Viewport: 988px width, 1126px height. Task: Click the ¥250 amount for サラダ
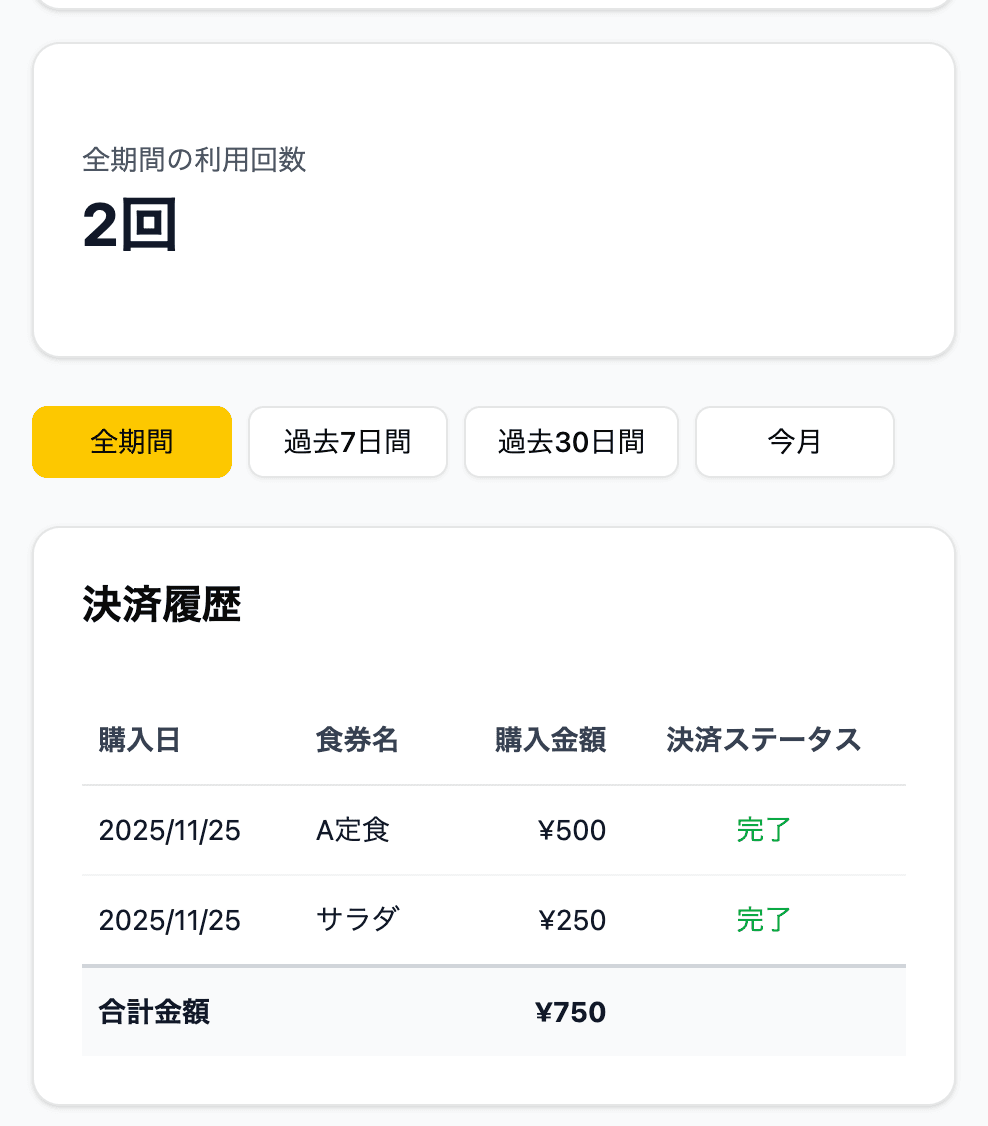(571, 920)
